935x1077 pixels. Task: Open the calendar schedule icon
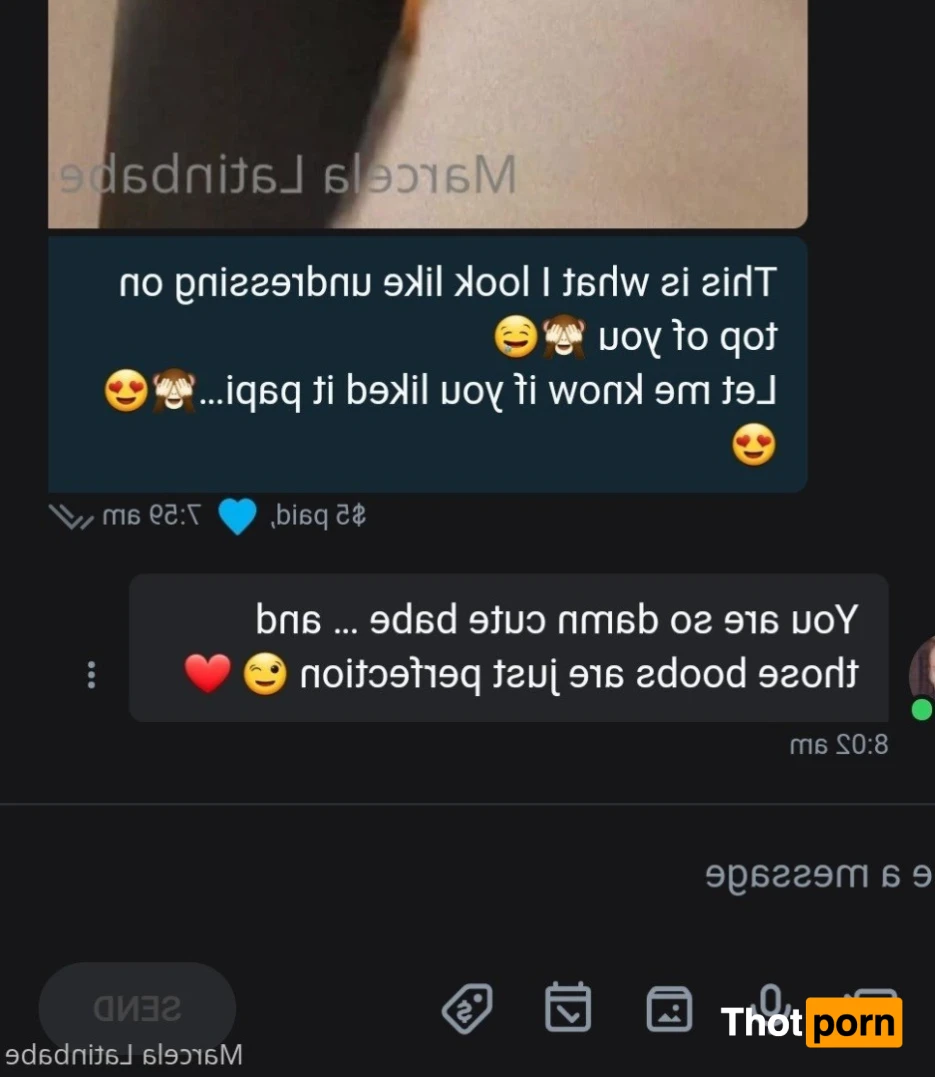point(567,1008)
